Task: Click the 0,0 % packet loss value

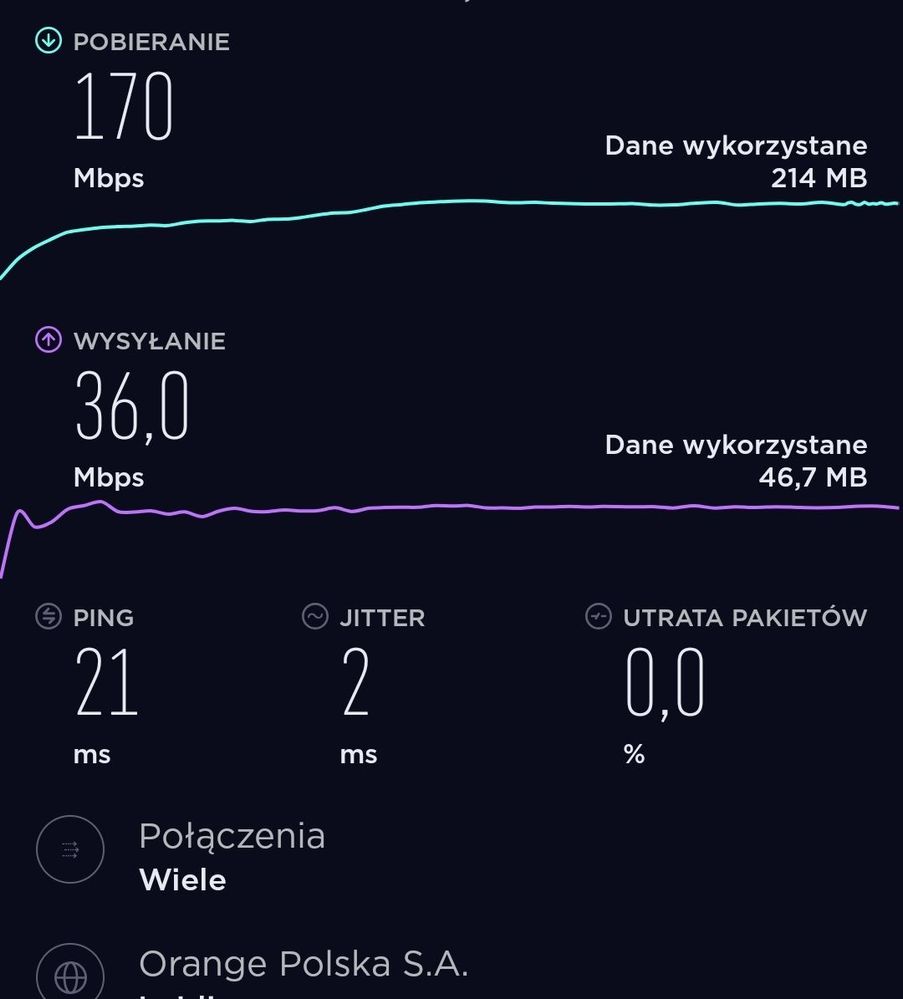Action: click(x=663, y=681)
